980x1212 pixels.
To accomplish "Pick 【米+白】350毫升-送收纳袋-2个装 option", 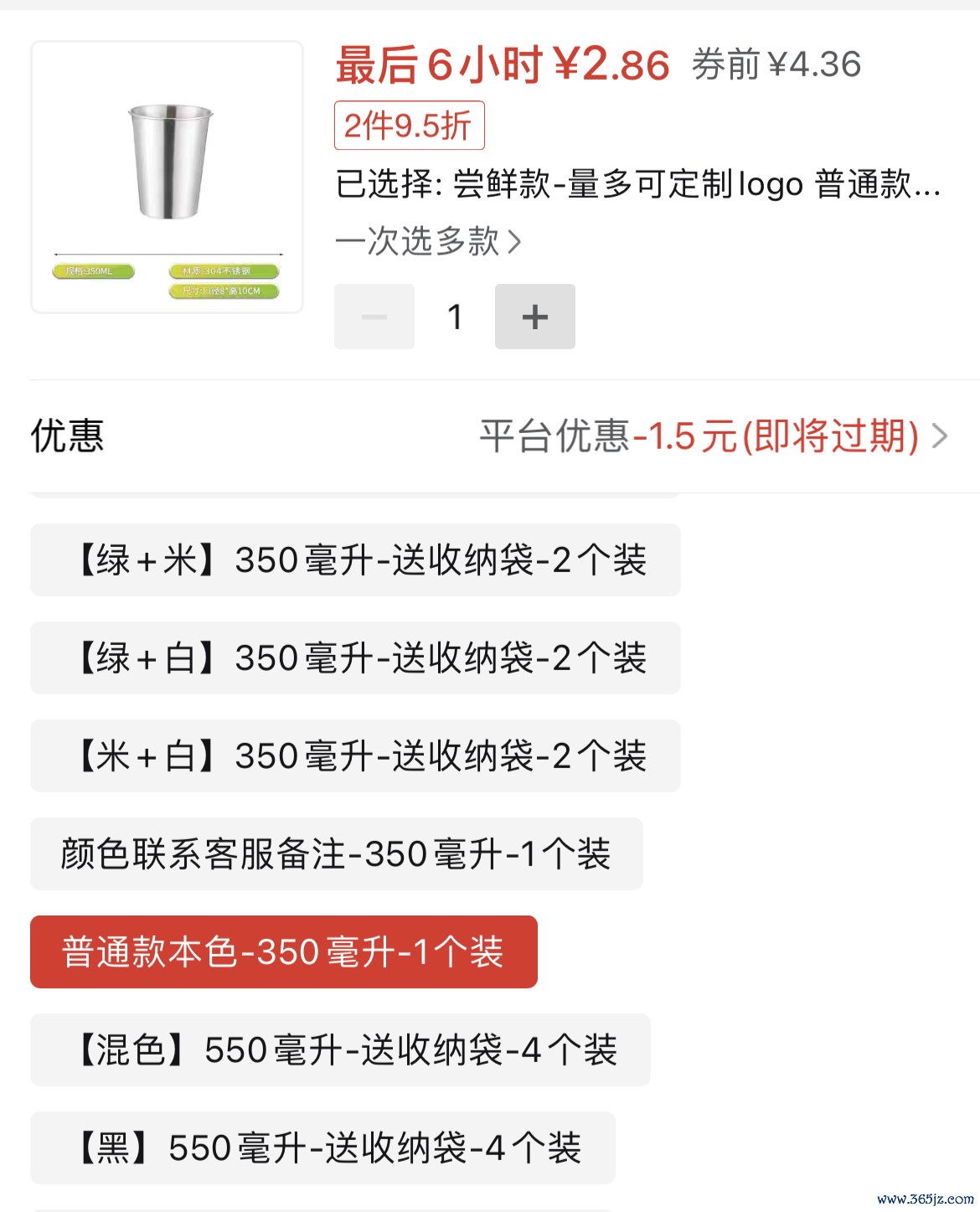I will click(355, 756).
